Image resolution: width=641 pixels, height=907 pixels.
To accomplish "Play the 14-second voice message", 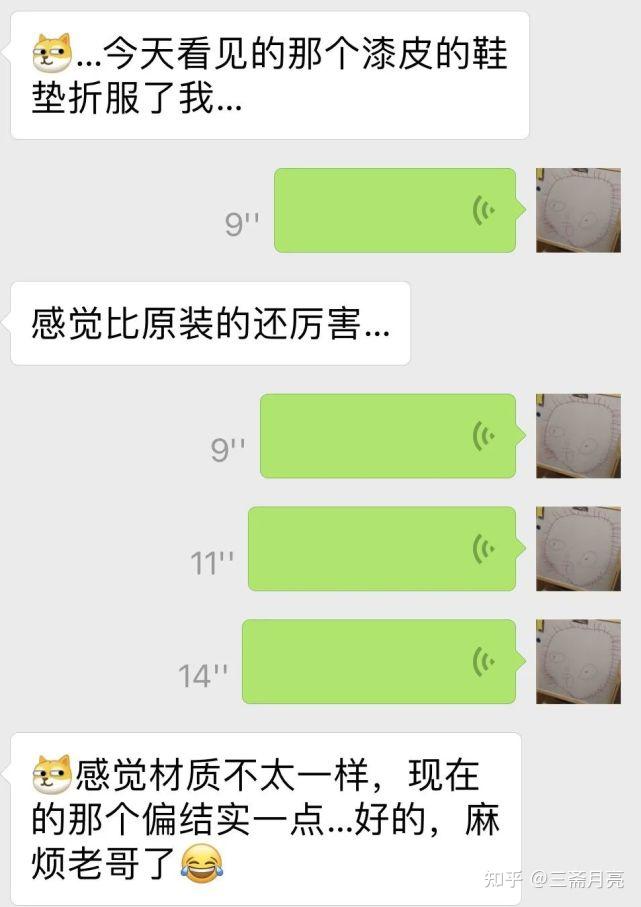I will pos(380,661).
